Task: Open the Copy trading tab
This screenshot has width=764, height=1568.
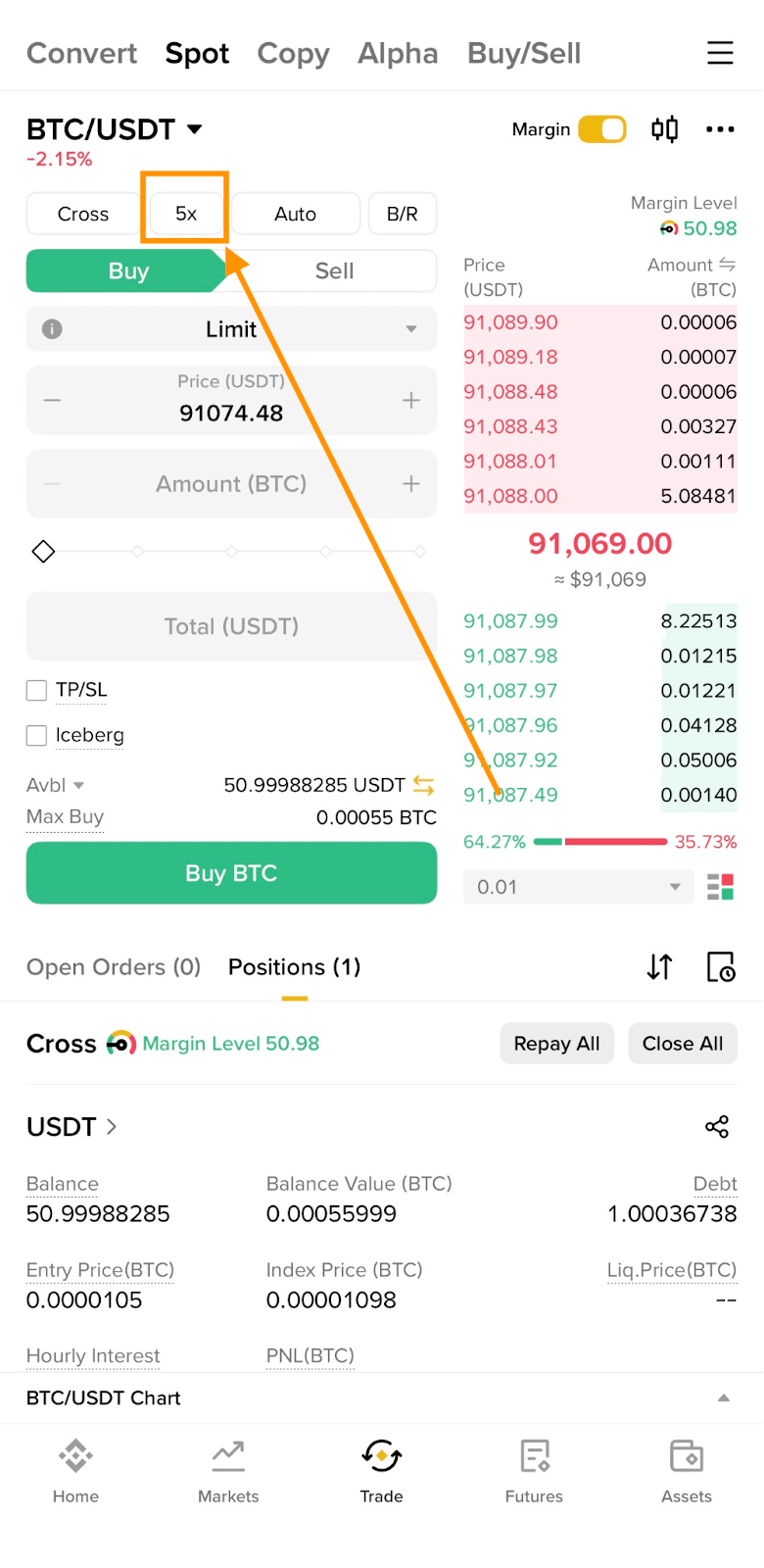Action: [x=293, y=53]
